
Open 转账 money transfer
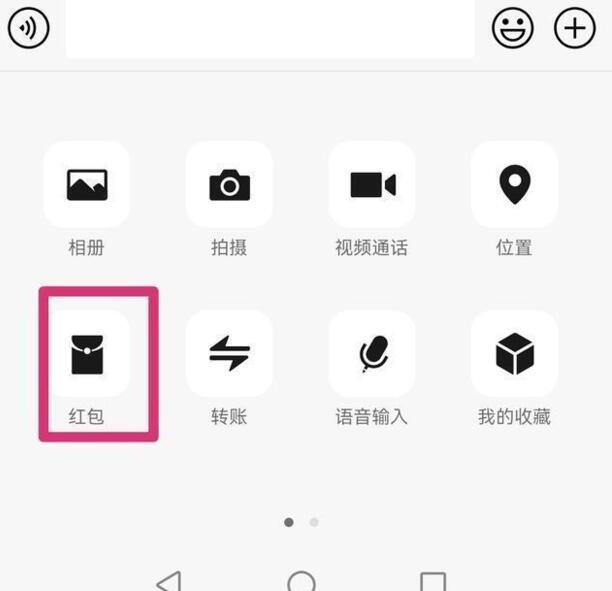[229, 355]
